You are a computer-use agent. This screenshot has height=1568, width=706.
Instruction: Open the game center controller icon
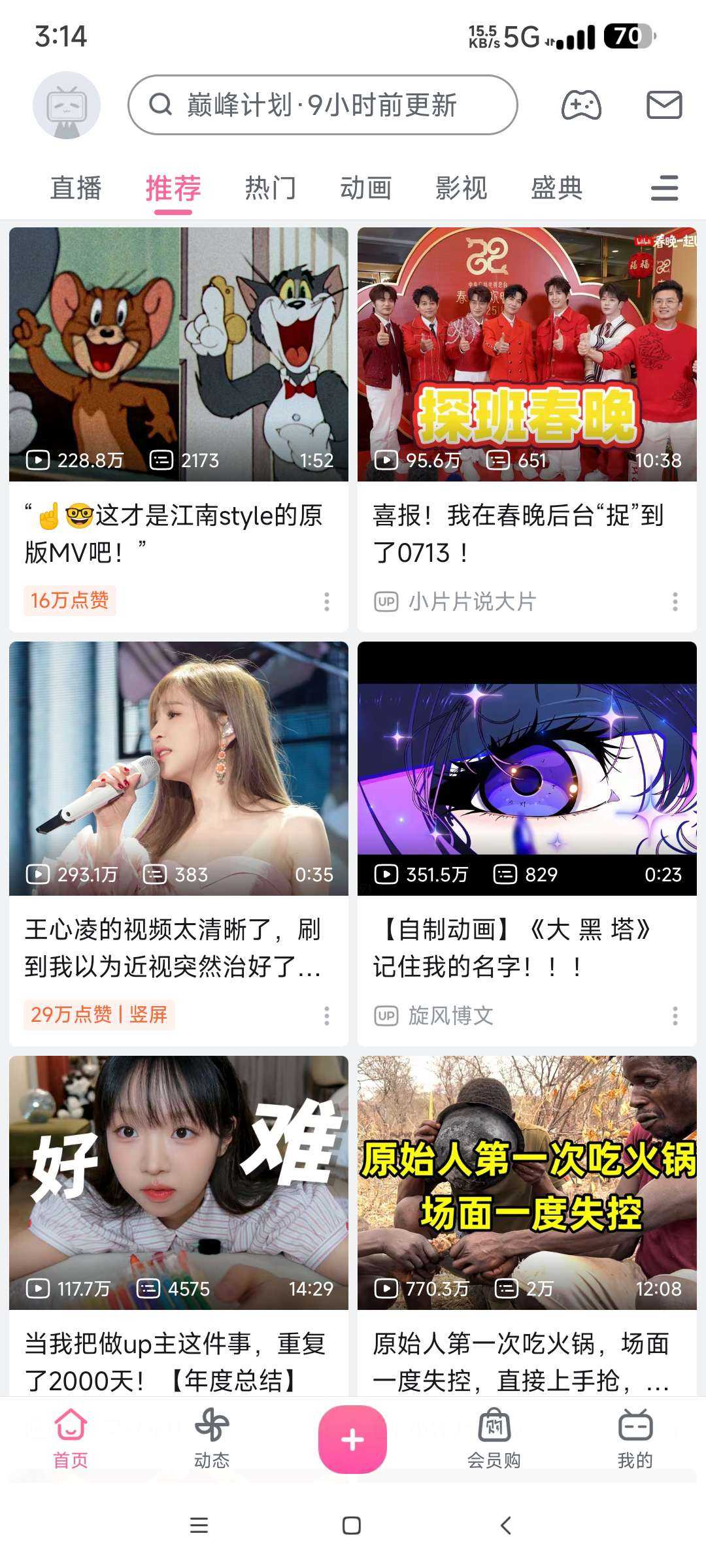point(581,105)
